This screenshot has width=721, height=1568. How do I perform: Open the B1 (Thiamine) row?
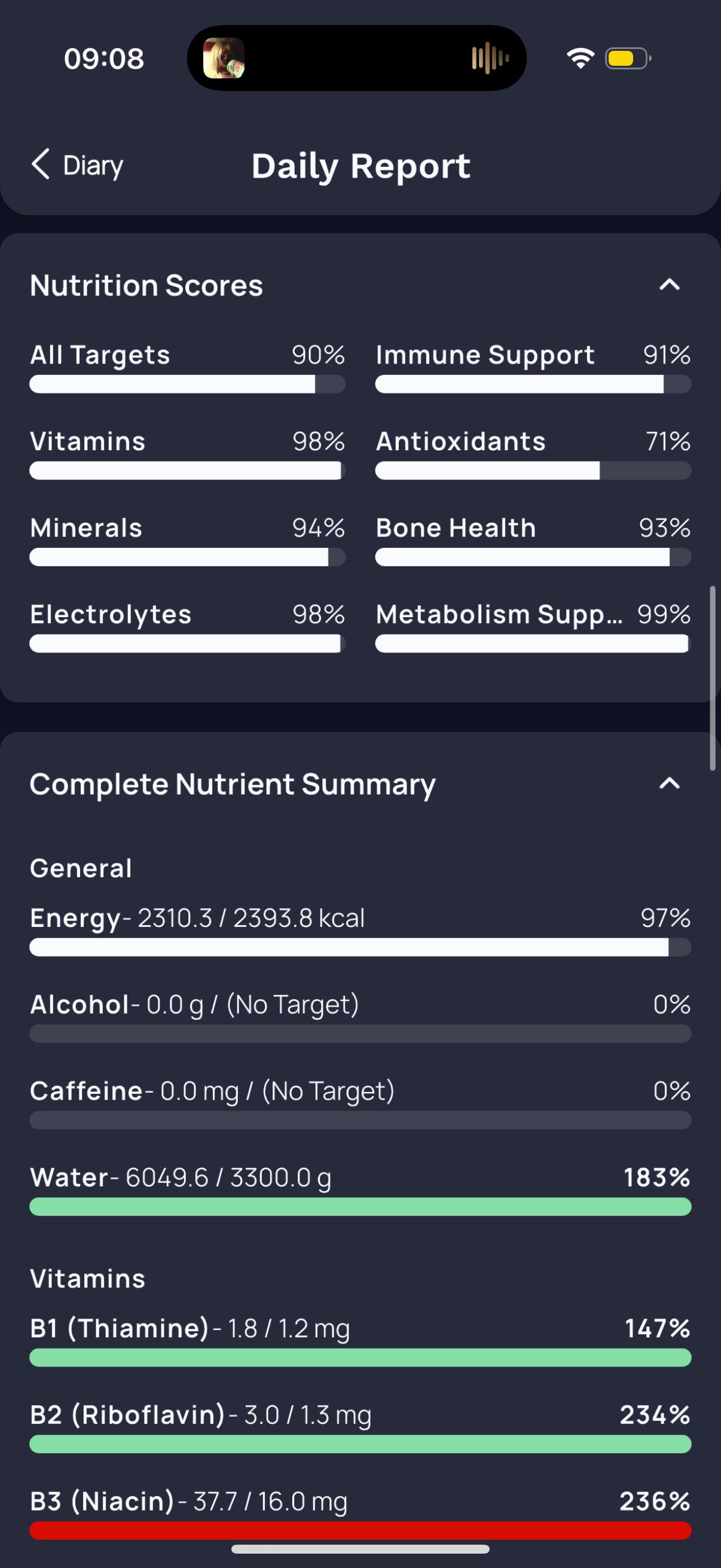coord(359,1340)
